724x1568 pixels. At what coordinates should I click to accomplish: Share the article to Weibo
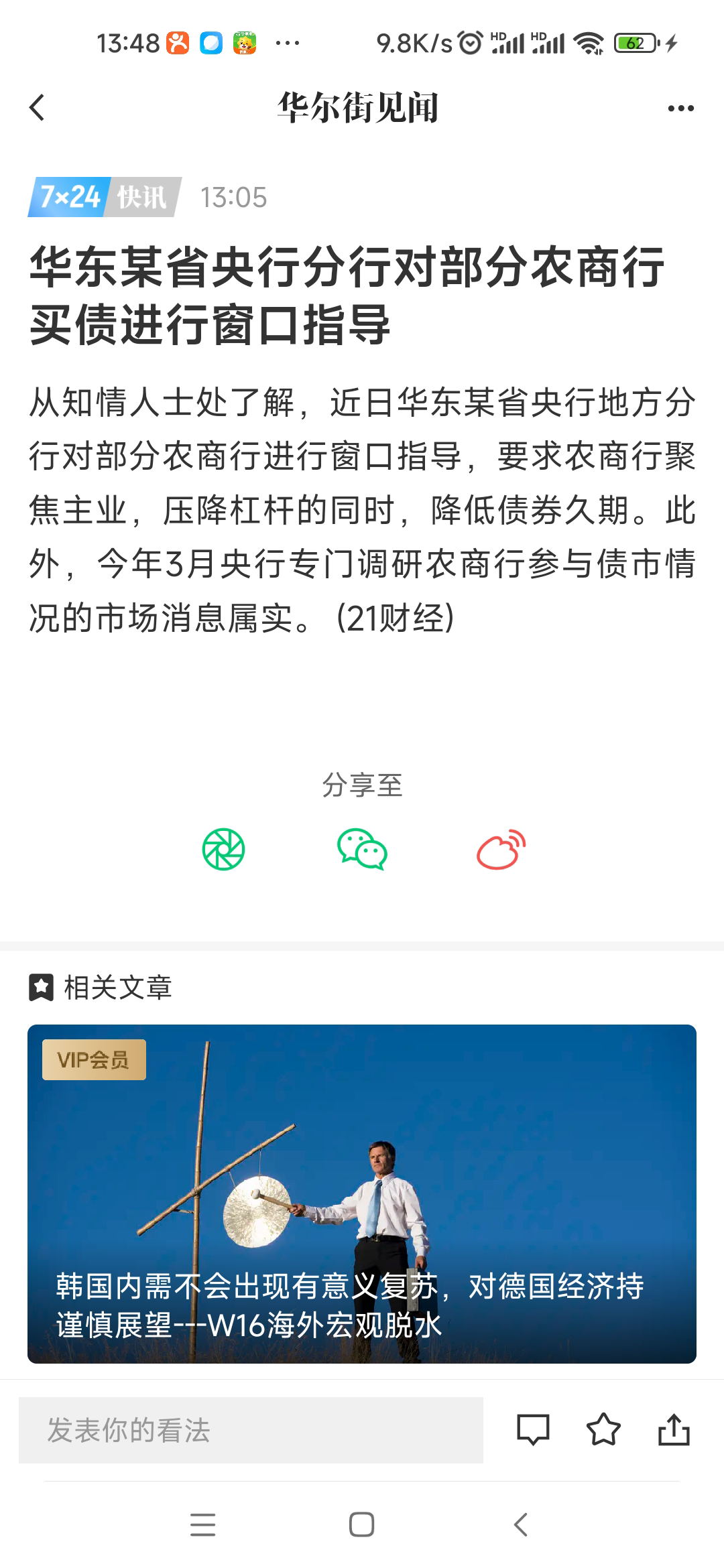pyautogui.click(x=501, y=850)
